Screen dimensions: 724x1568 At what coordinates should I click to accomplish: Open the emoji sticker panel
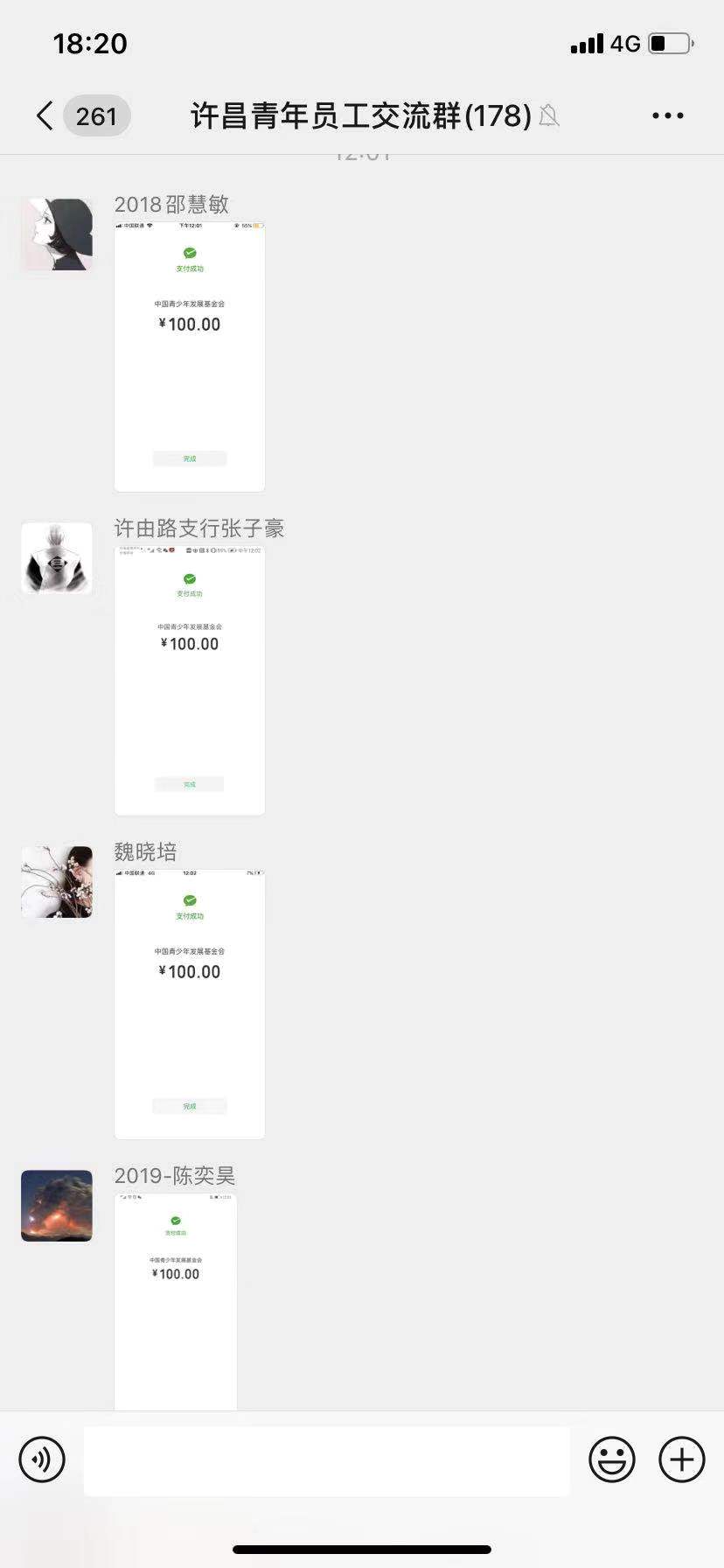click(611, 1459)
